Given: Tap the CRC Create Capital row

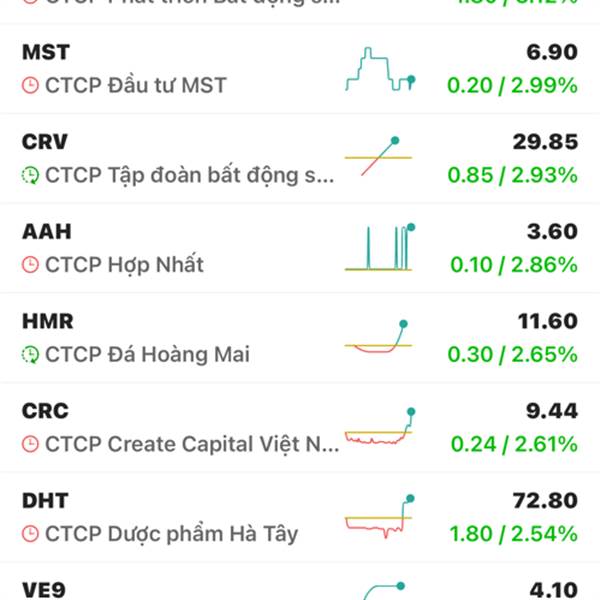Looking at the screenshot, I should [300, 428].
